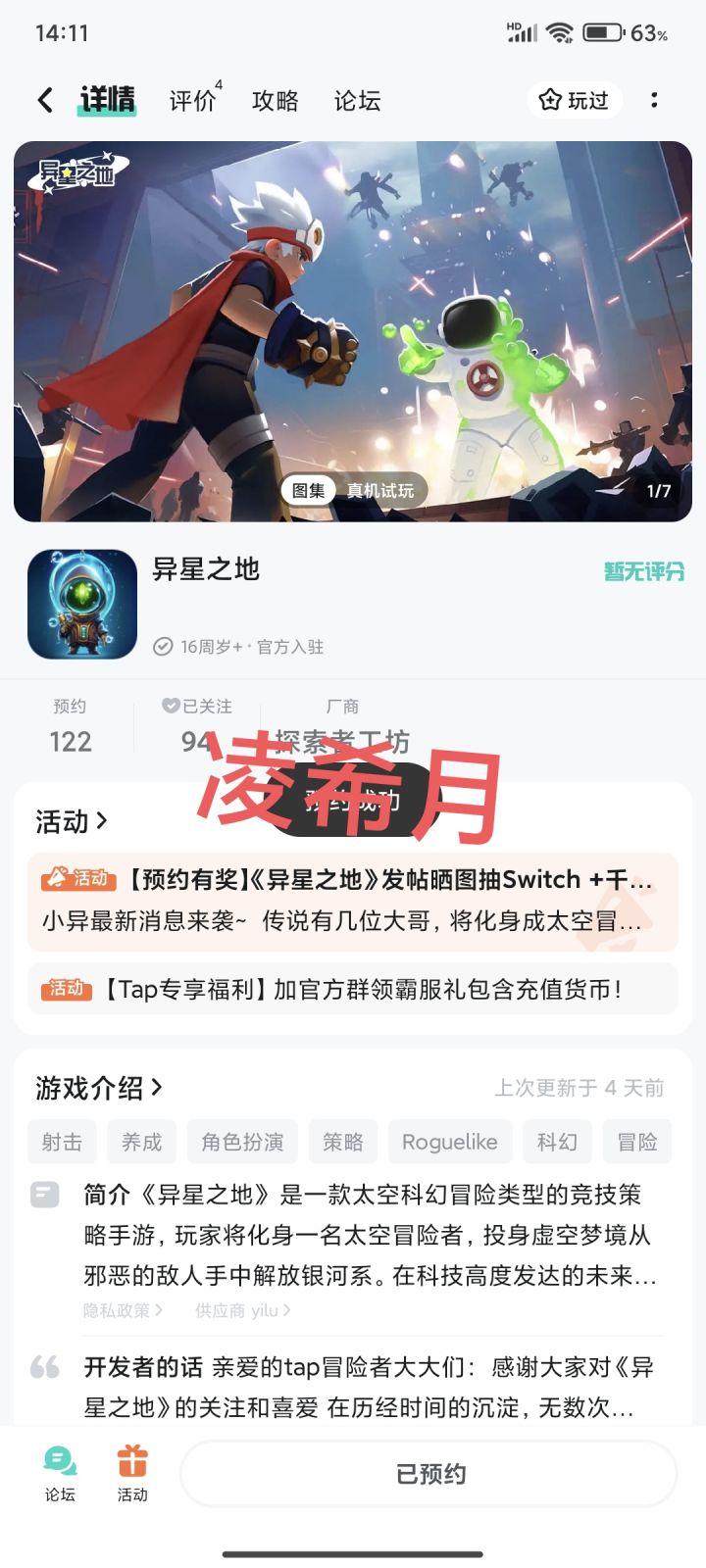Open the three-dot overflow menu
The height and width of the screenshot is (1568, 706).
pyautogui.click(x=655, y=99)
